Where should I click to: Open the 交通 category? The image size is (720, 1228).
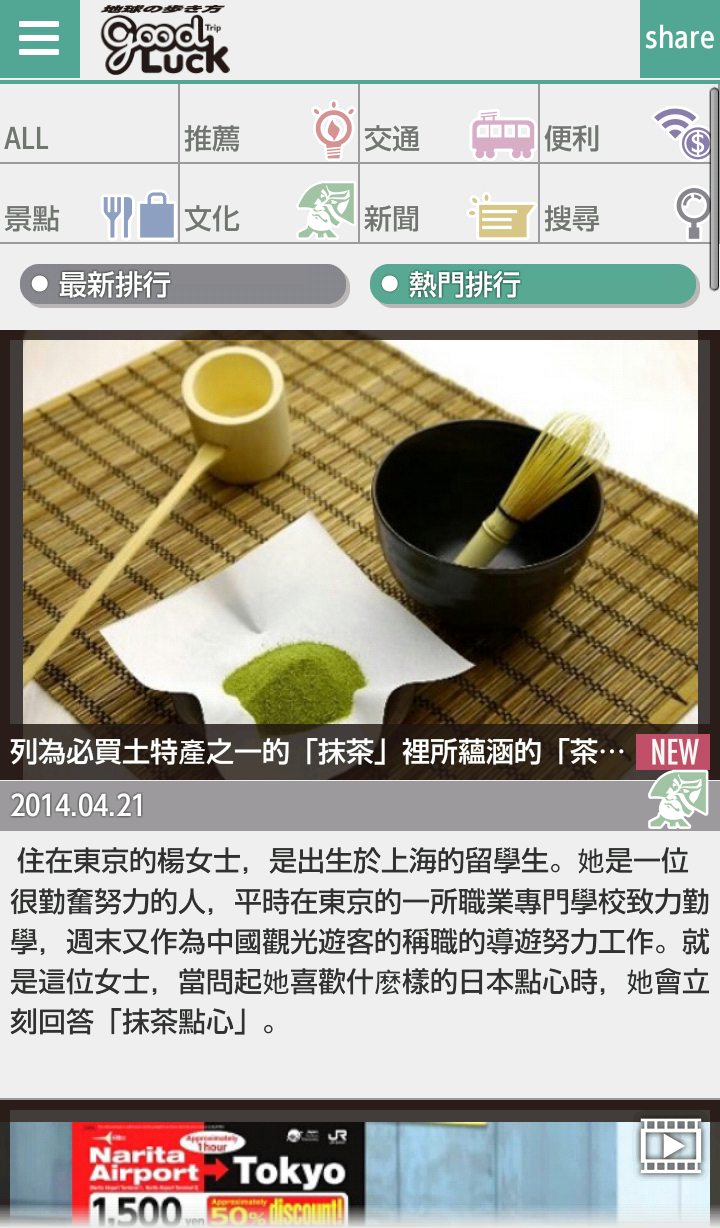[448, 124]
